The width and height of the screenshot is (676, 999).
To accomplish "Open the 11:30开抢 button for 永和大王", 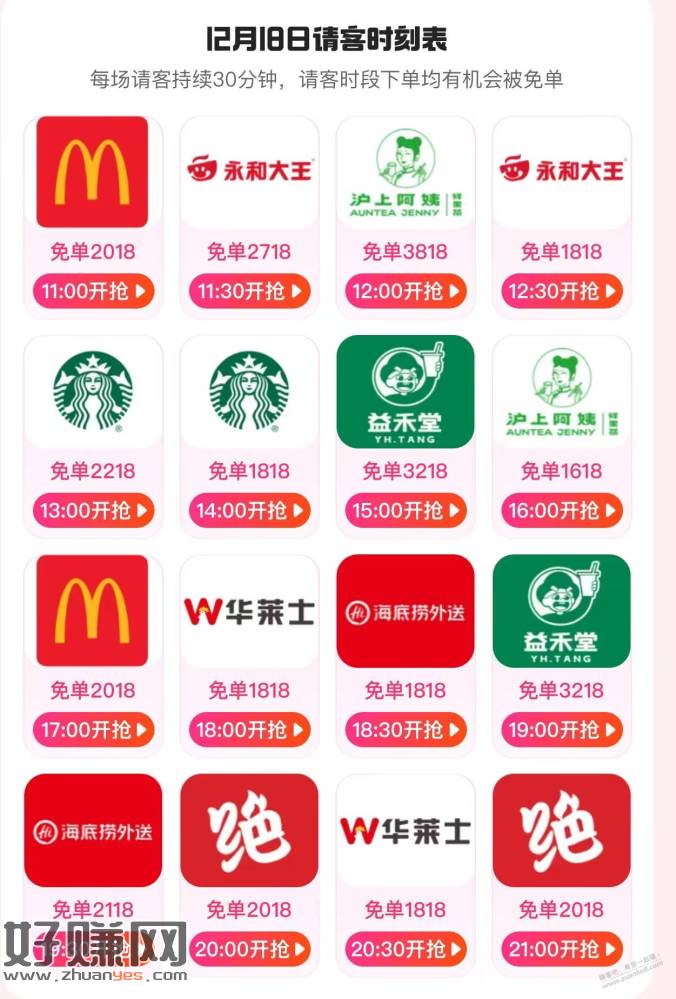I will click(x=249, y=291).
